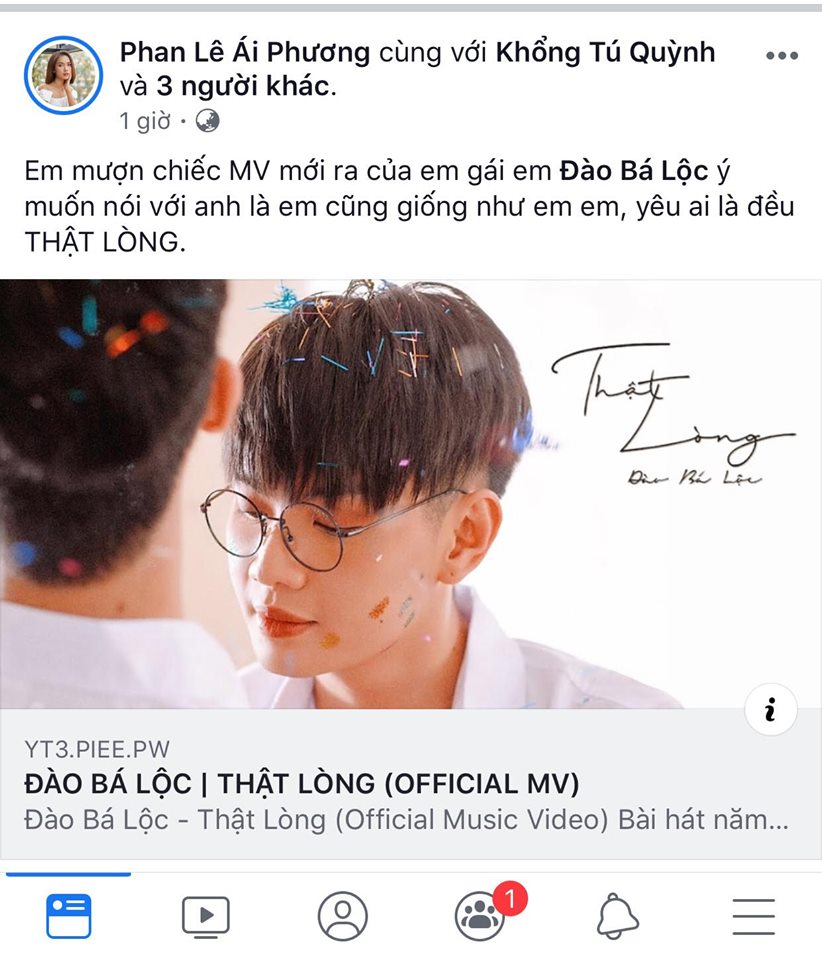The image size is (822, 960).
Task: Open the post's three-dot options menu
Action: point(781,56)
